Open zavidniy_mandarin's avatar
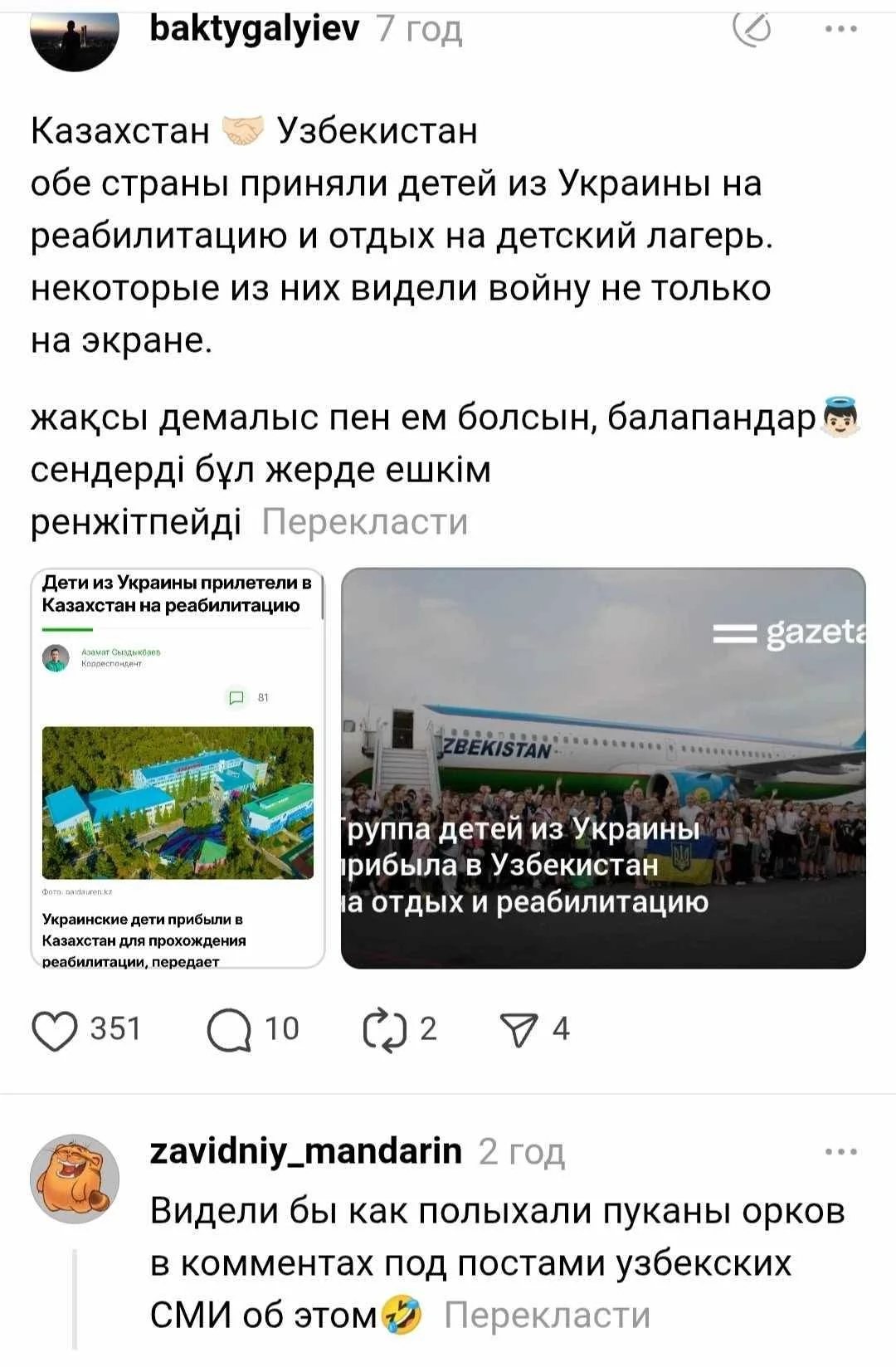The width and height of the screenshot is (896, 1367). 75,1179
